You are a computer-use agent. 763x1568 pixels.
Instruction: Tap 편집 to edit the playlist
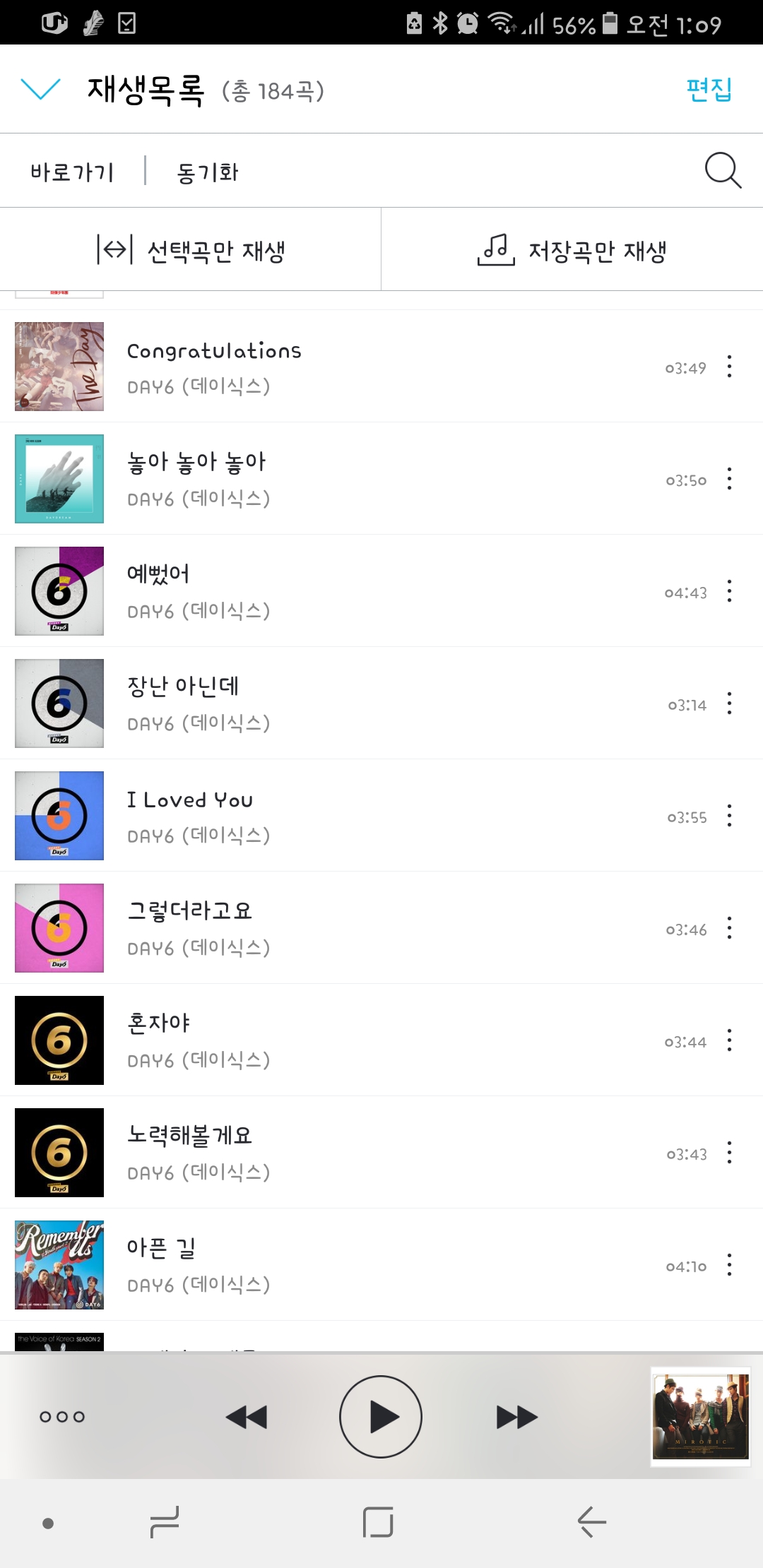click(x=709, y=90)
